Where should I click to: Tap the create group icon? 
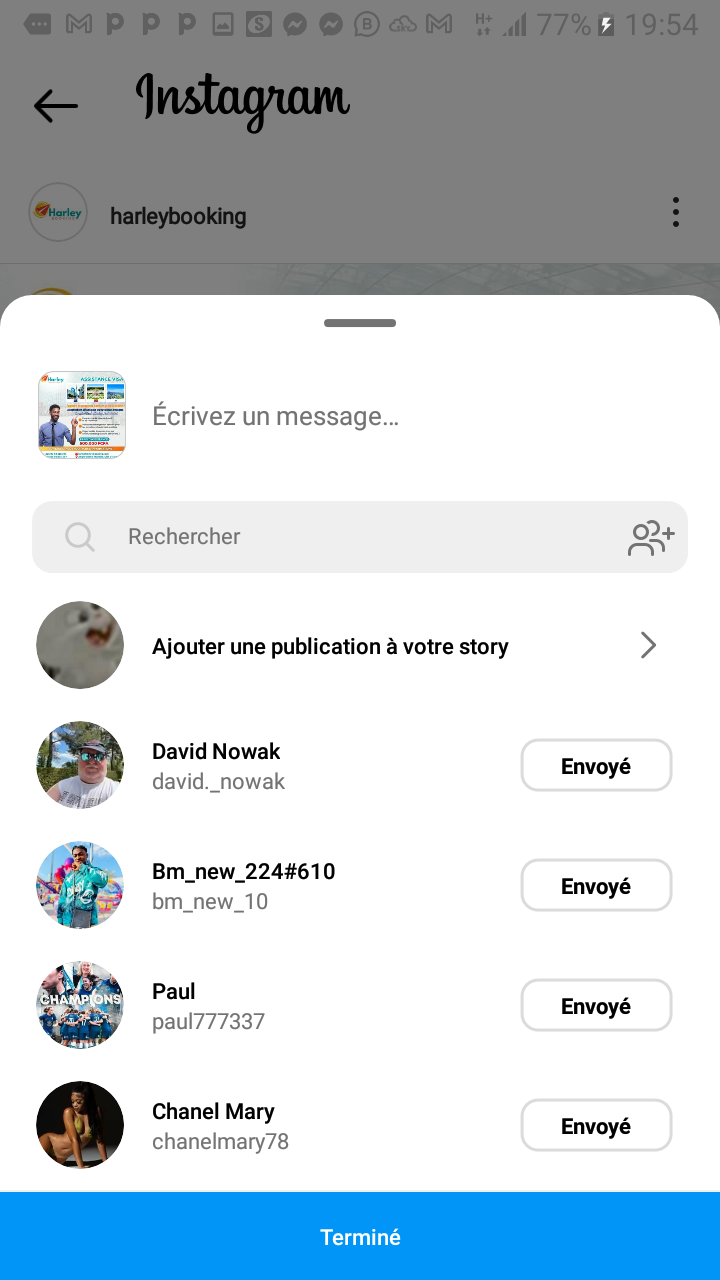651,537
